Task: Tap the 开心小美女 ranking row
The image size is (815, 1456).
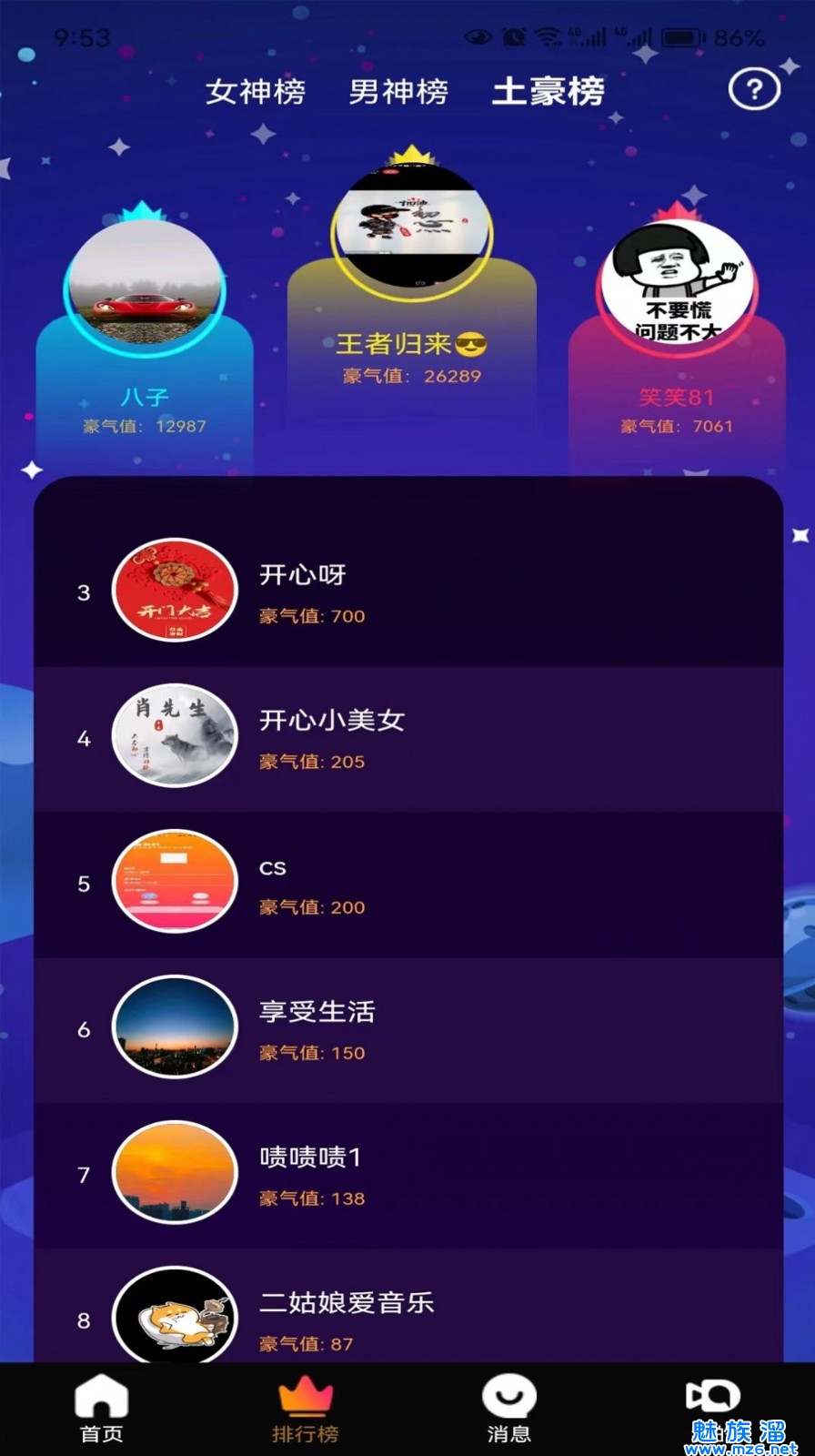Action: click(408, 739)
